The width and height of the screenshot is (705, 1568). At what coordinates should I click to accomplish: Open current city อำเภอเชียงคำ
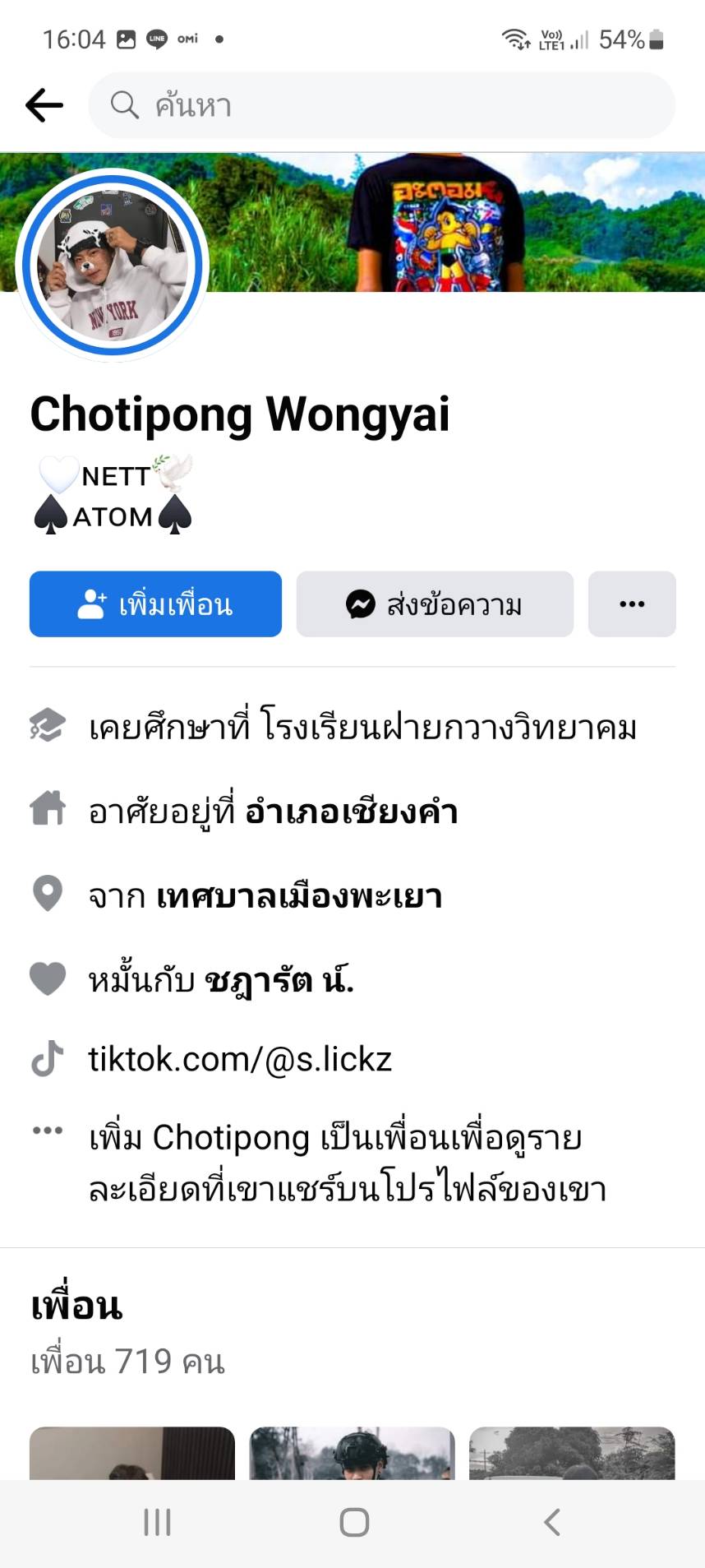pyautogui.click(x=352, y=812)
